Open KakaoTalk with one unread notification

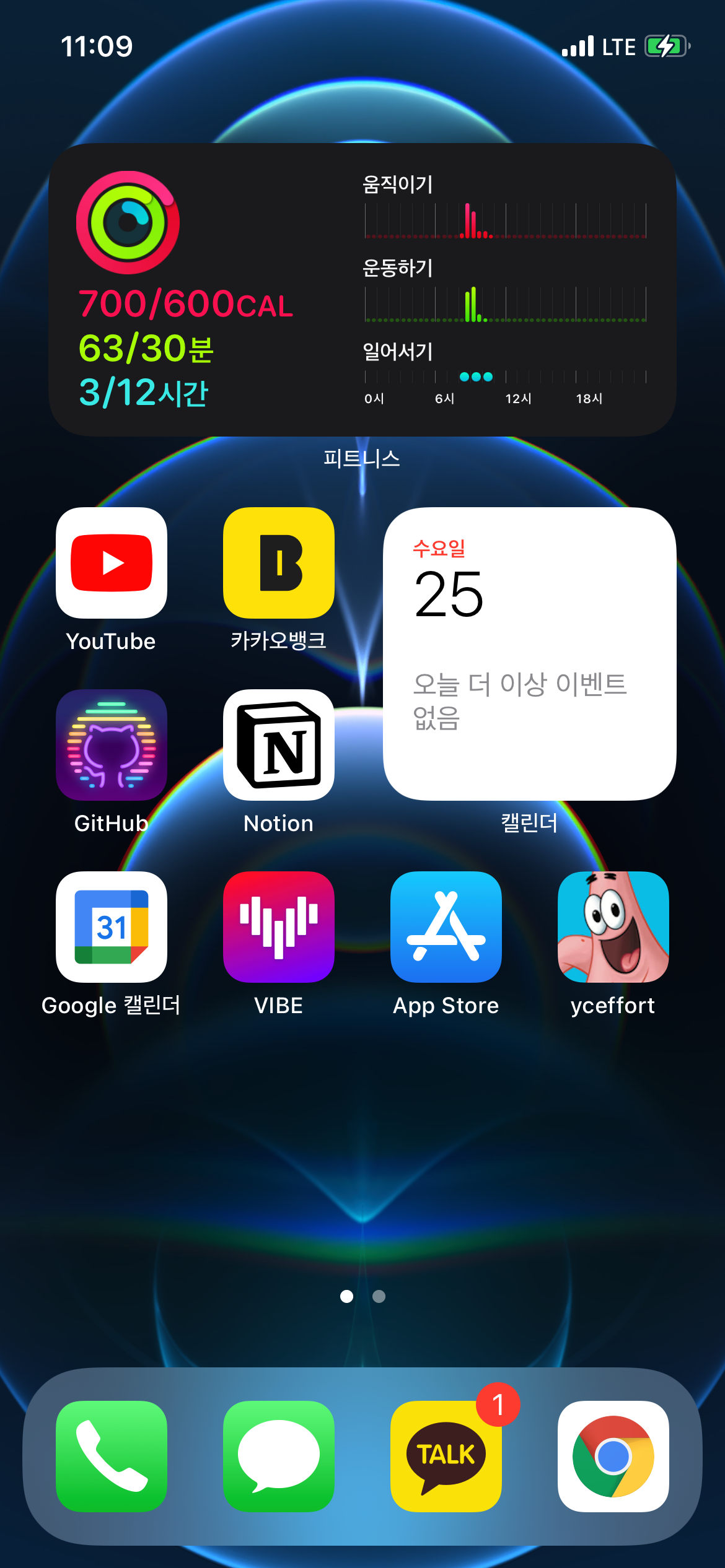446,1456
